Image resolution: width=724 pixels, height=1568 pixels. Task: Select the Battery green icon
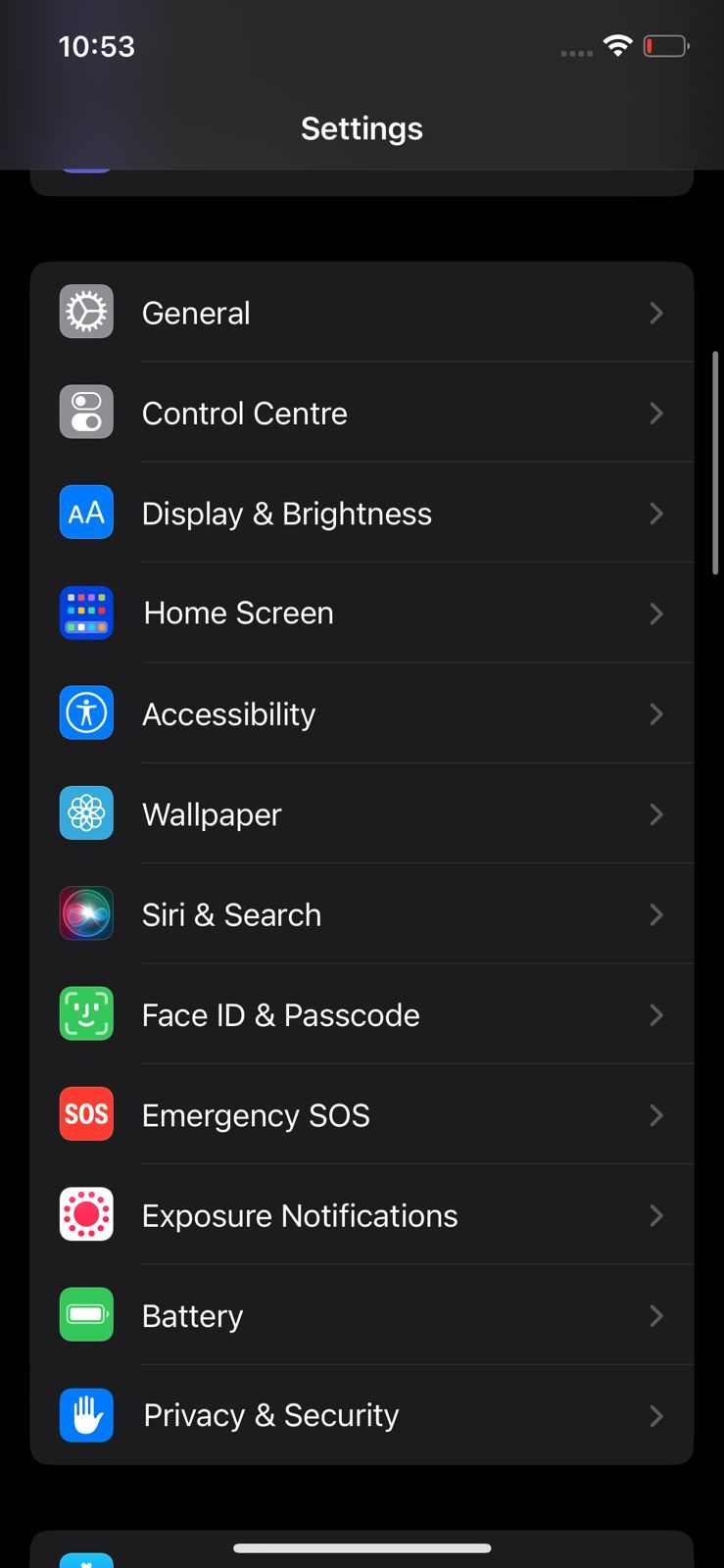(x=86, y=1314)
